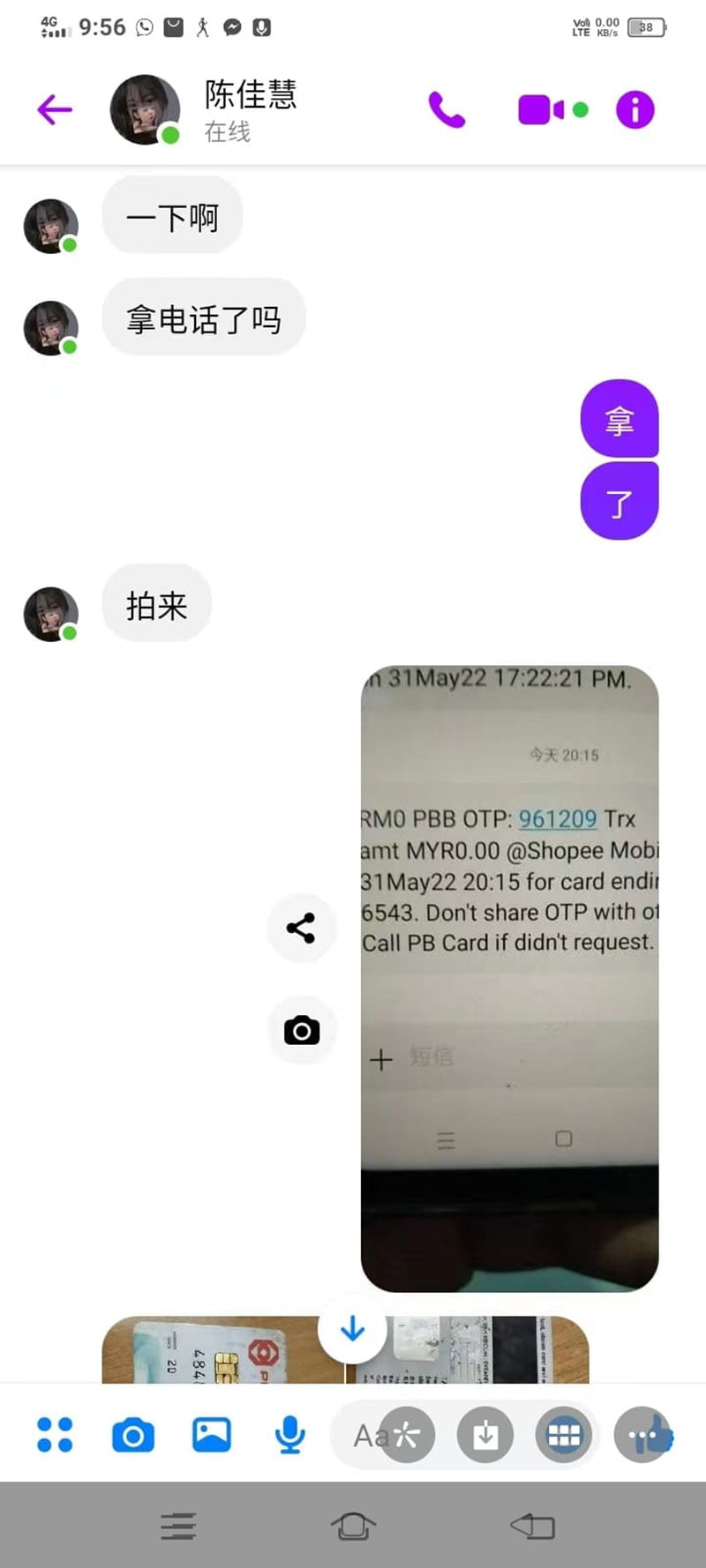
Task: Go back from the chat with 陈佳慧
Action: (55, 110)
